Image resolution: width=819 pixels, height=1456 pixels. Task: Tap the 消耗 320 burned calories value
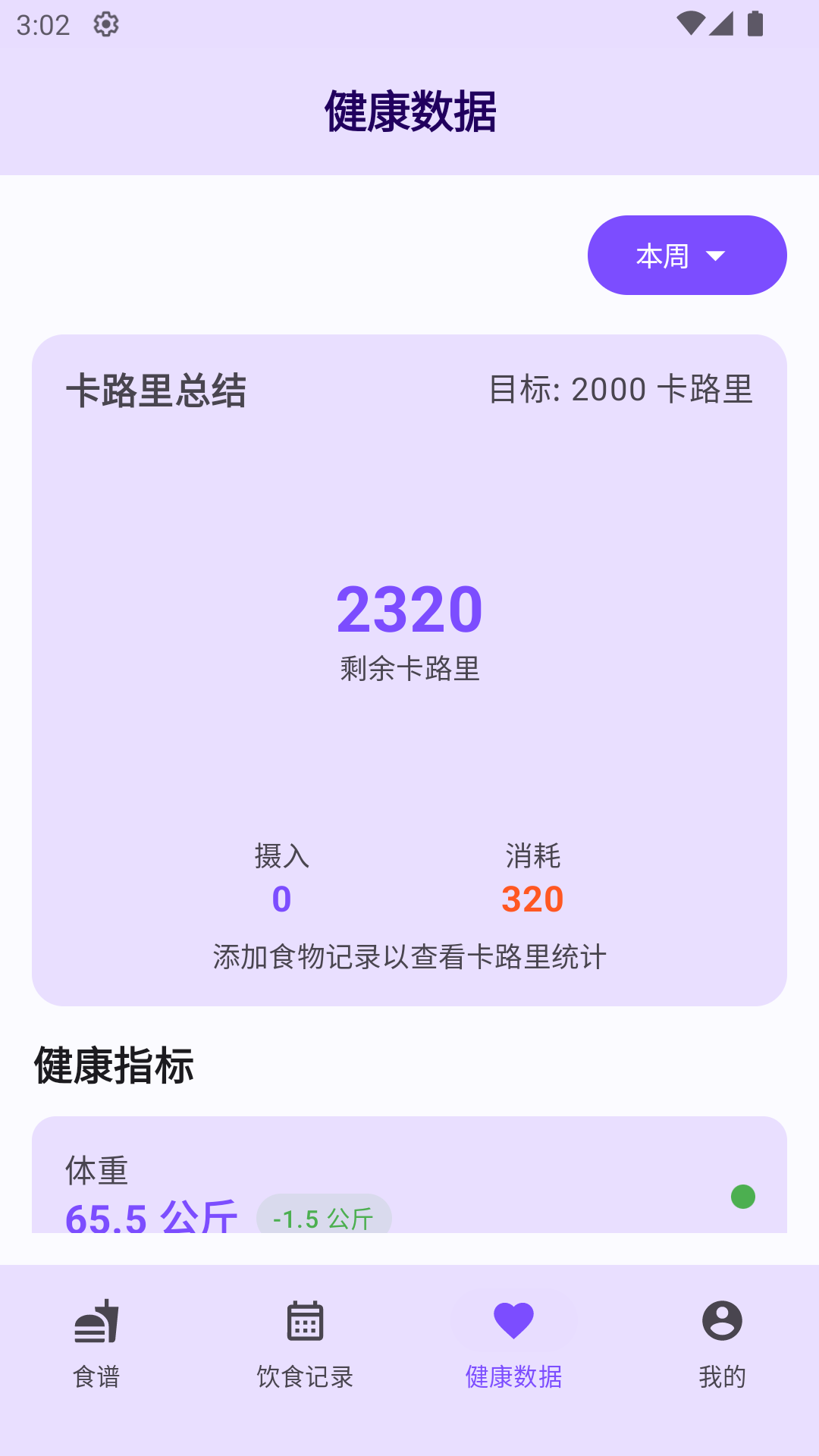[532, 899]
